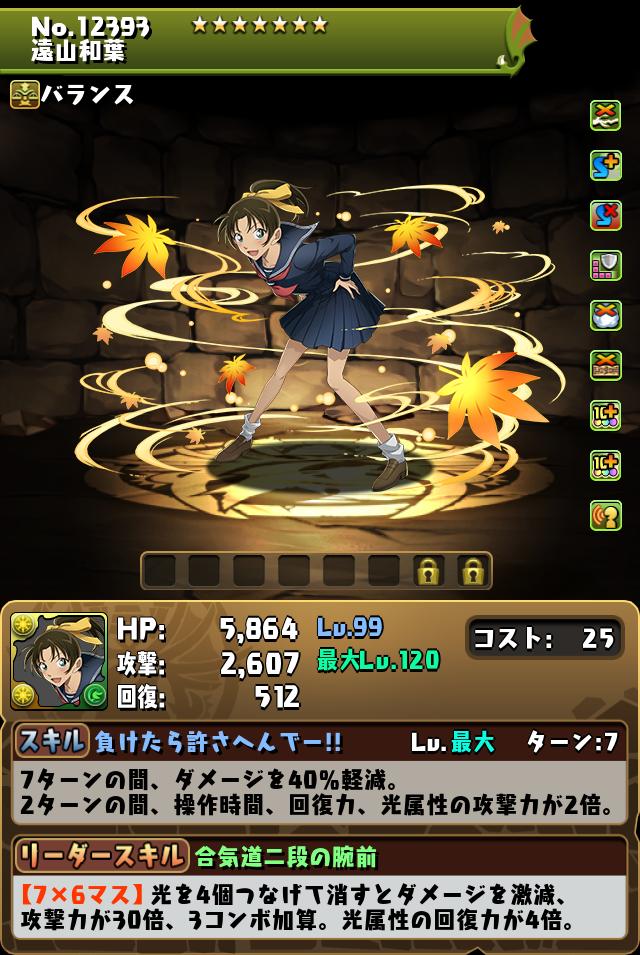Open the スキル panel
Viewport: 640px width, 955px height.
tap(51, 742)
